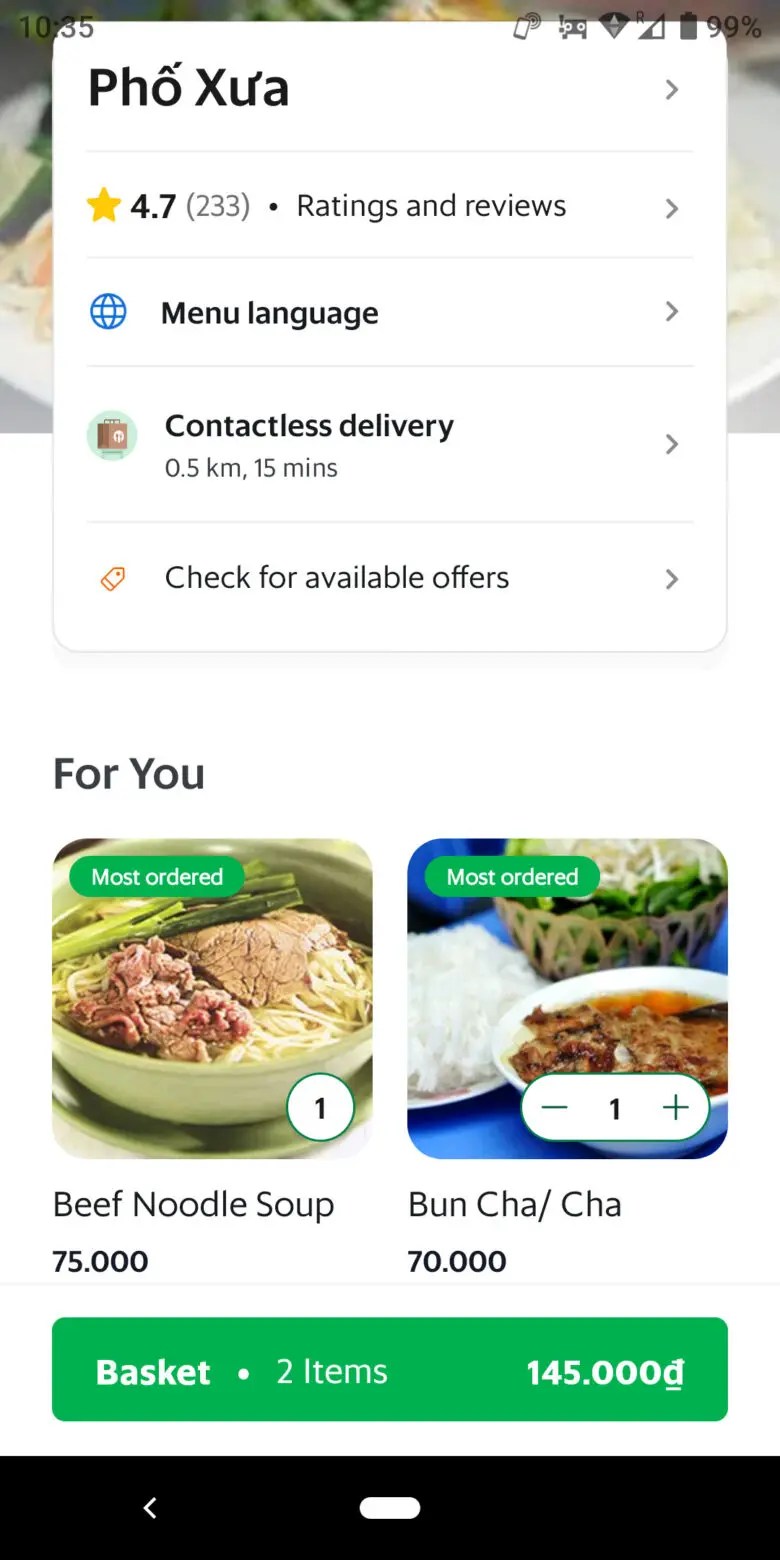
Task: Go to home via navigation pill
Action: coord(390,1508)
